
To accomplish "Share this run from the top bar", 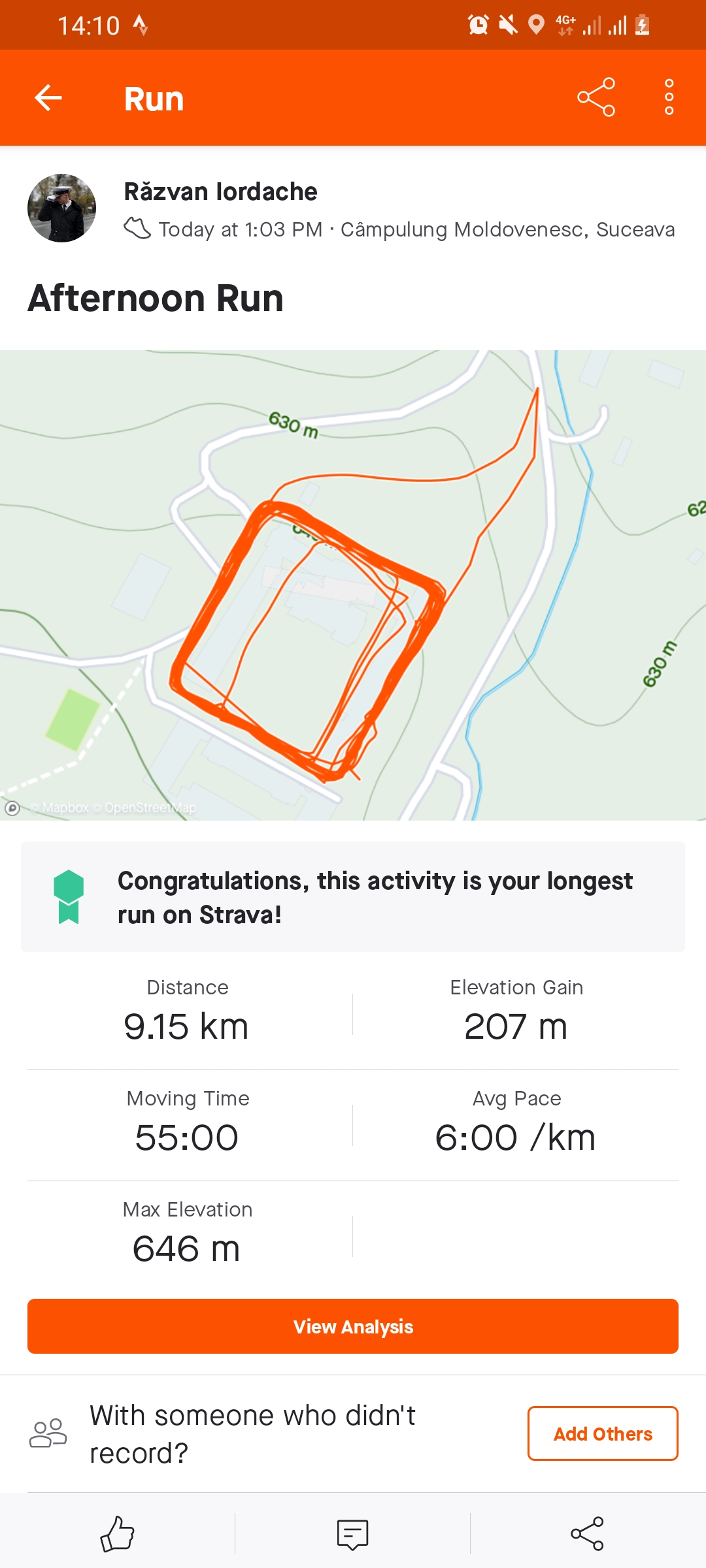I will (x=596, y=97).
